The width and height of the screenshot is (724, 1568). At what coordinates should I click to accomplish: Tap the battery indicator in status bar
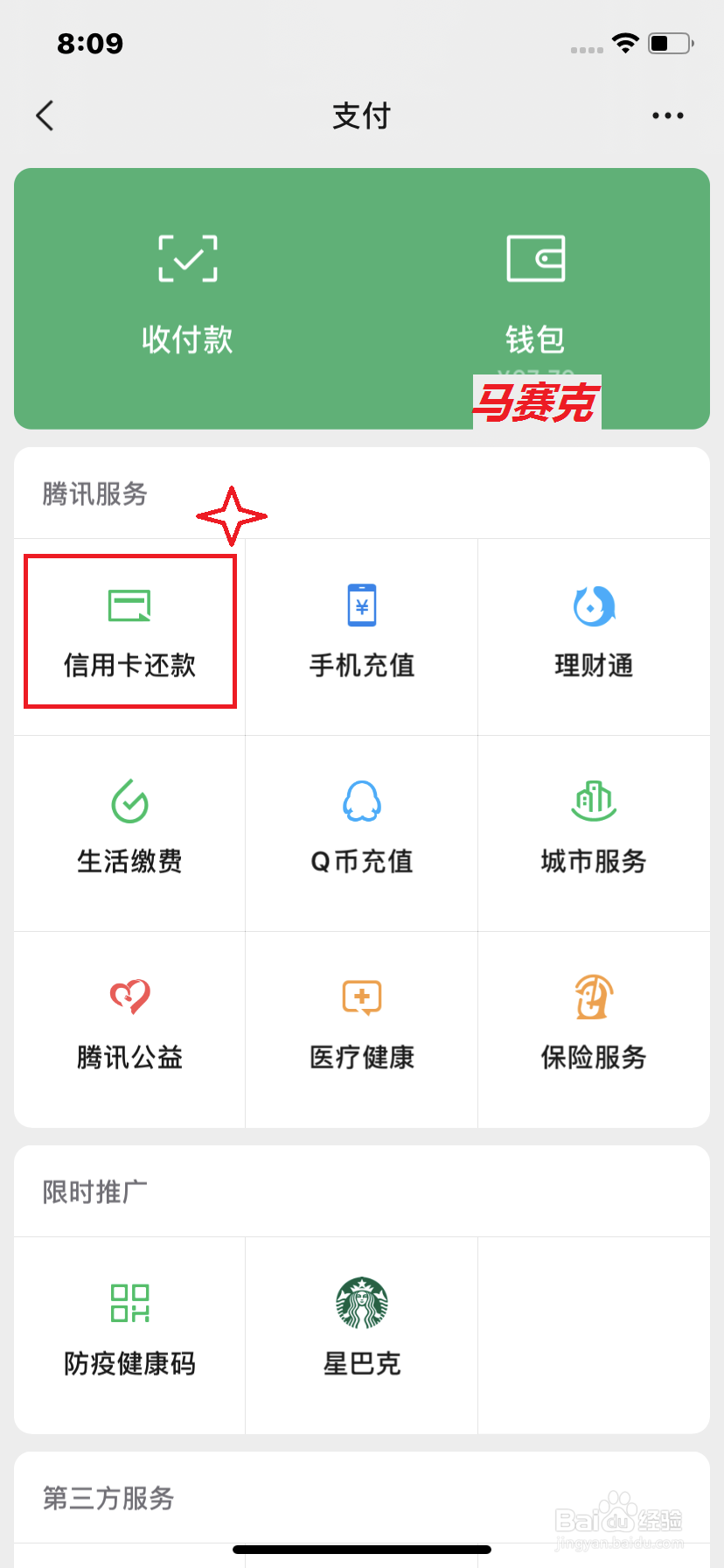tap(667, 43)
